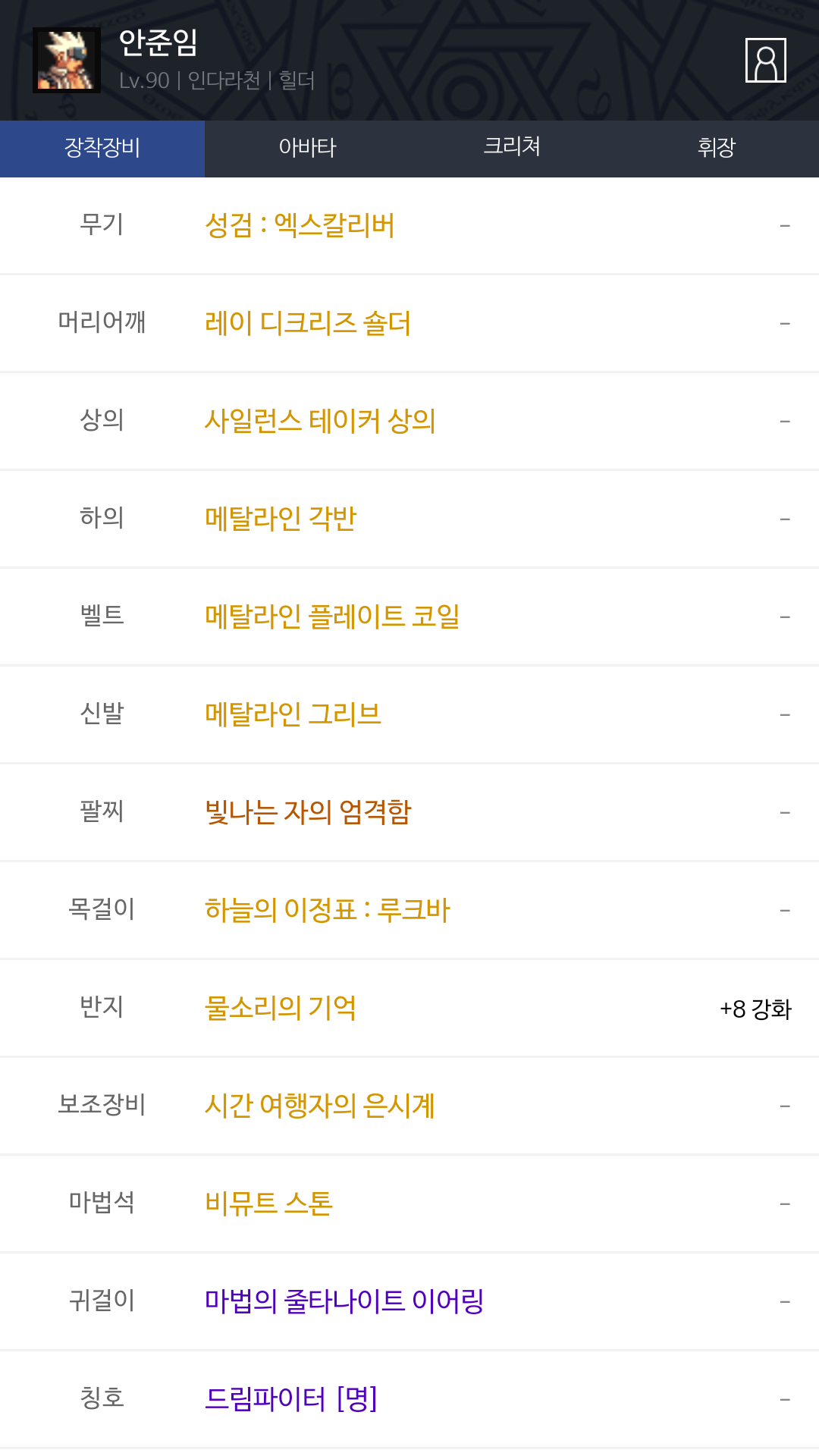This screenshot has height=1456, width=819.
Task: Open 메탈라인 플레이트 코일 belt
Action: pyautogui.click(x=332, y=617)
